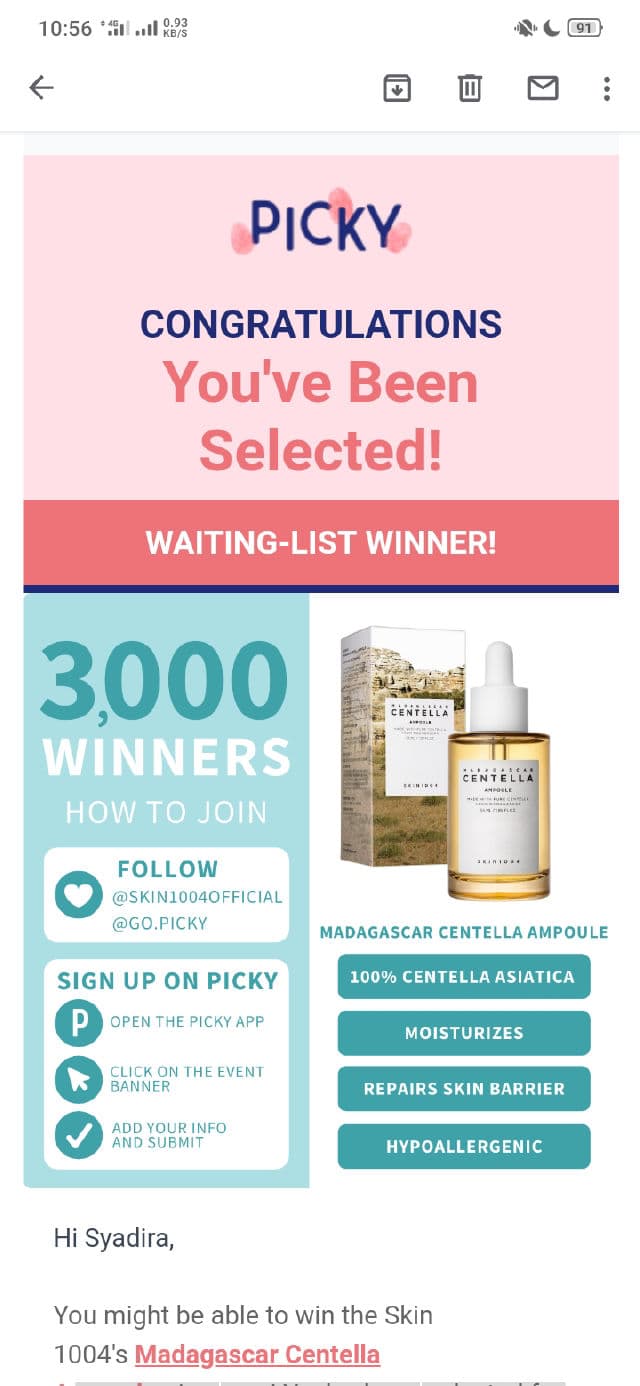Mark the email as unread
640x1386 pixels.
click(x=543, y=88)
